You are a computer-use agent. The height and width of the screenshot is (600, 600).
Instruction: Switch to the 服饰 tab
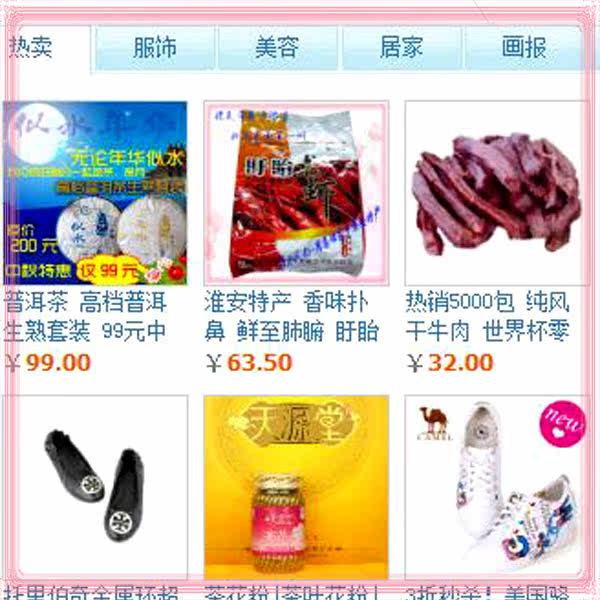155,48
